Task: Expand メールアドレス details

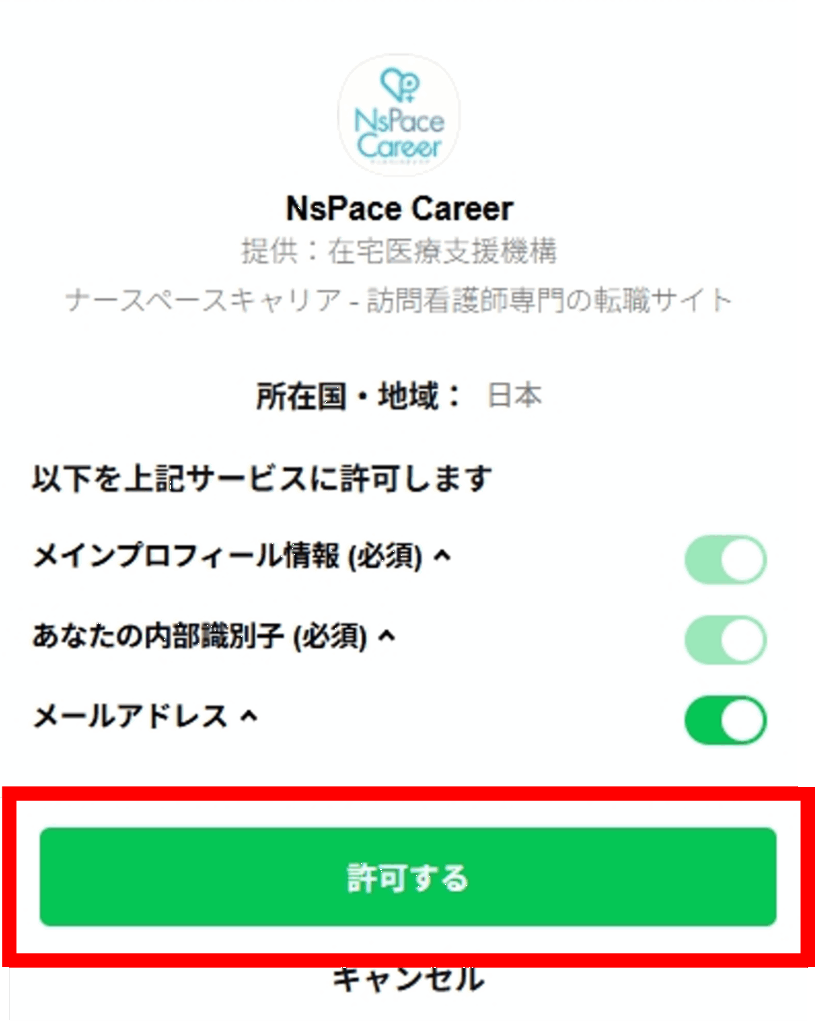Action: pyautogui.click(x=249, y=716)
